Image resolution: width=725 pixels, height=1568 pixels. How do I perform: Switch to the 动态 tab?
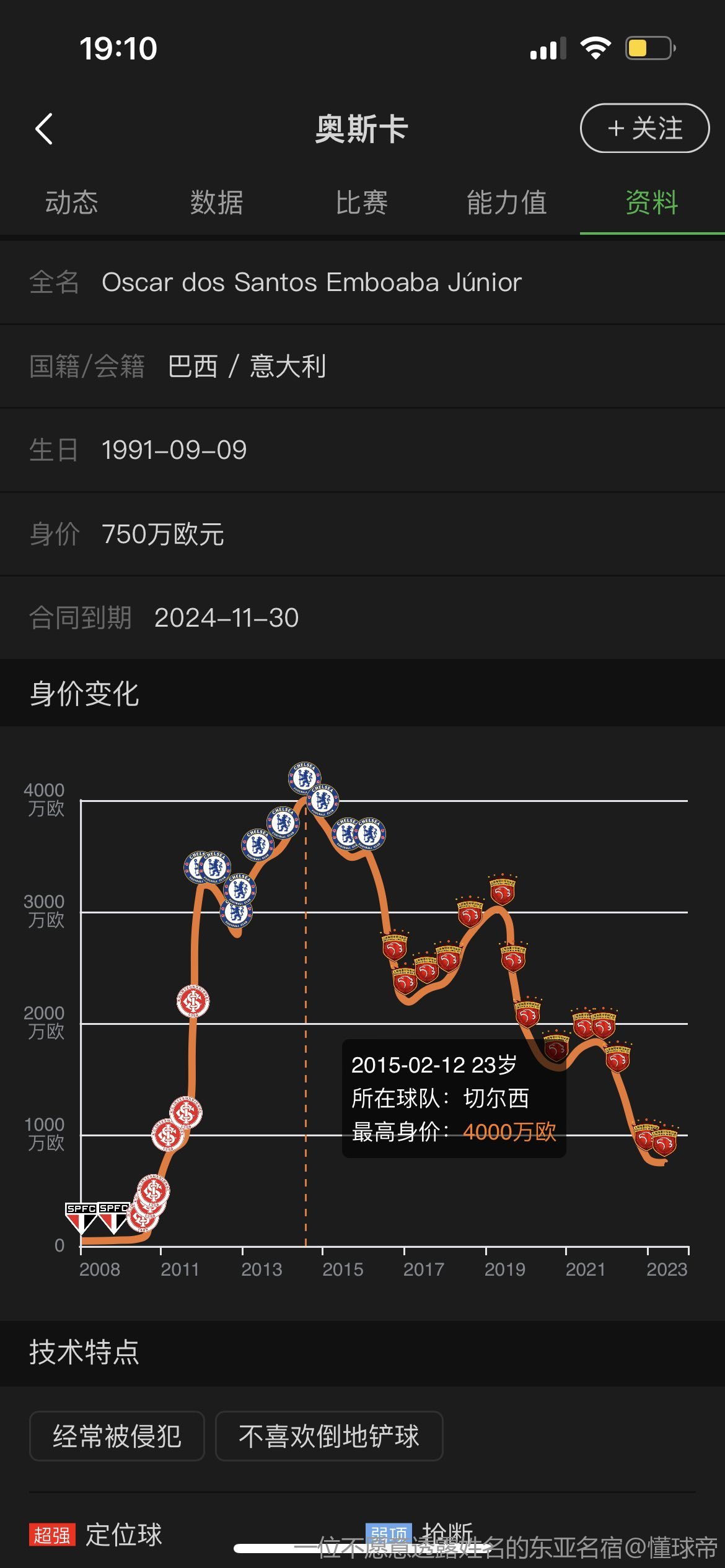tap(72, 203)
